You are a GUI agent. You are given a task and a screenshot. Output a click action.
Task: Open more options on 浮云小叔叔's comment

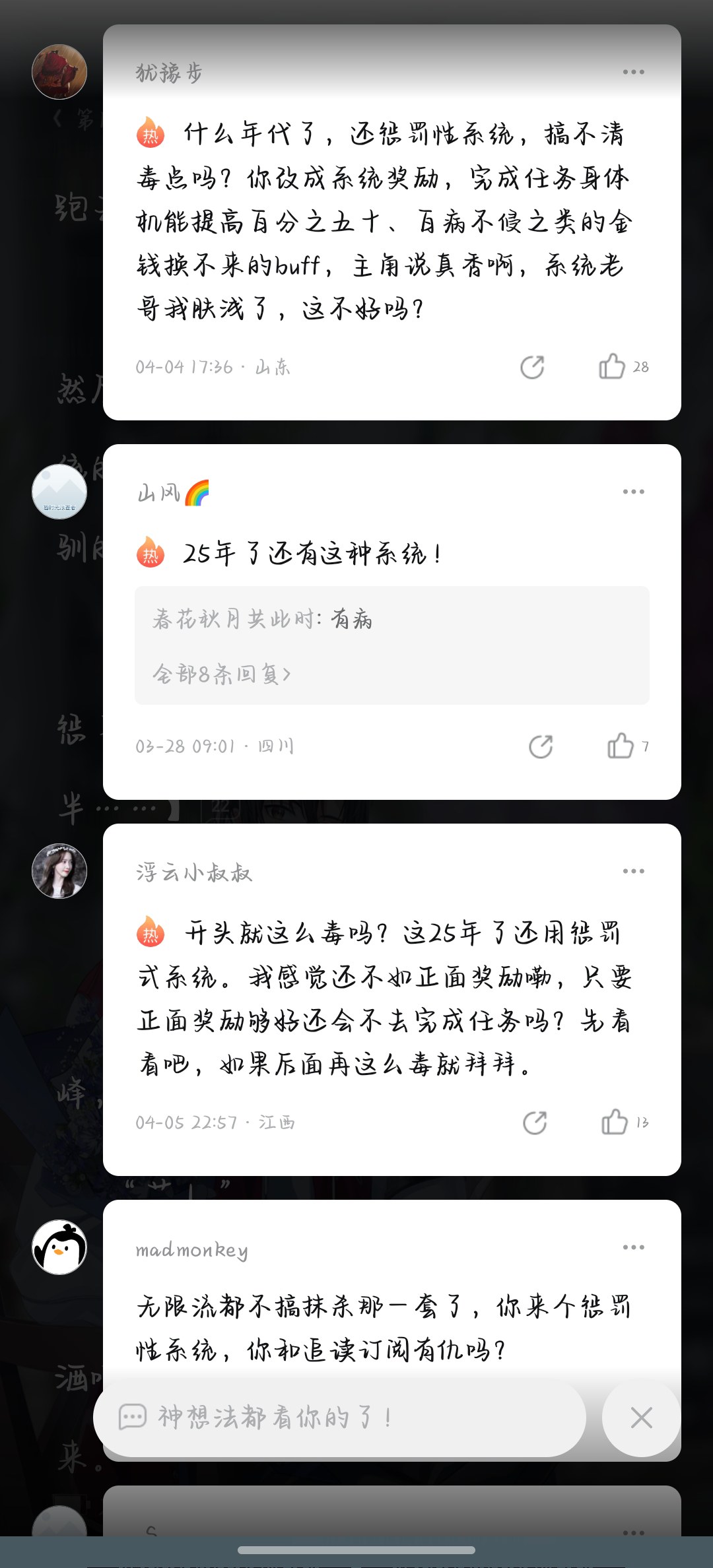coord(633,871)
